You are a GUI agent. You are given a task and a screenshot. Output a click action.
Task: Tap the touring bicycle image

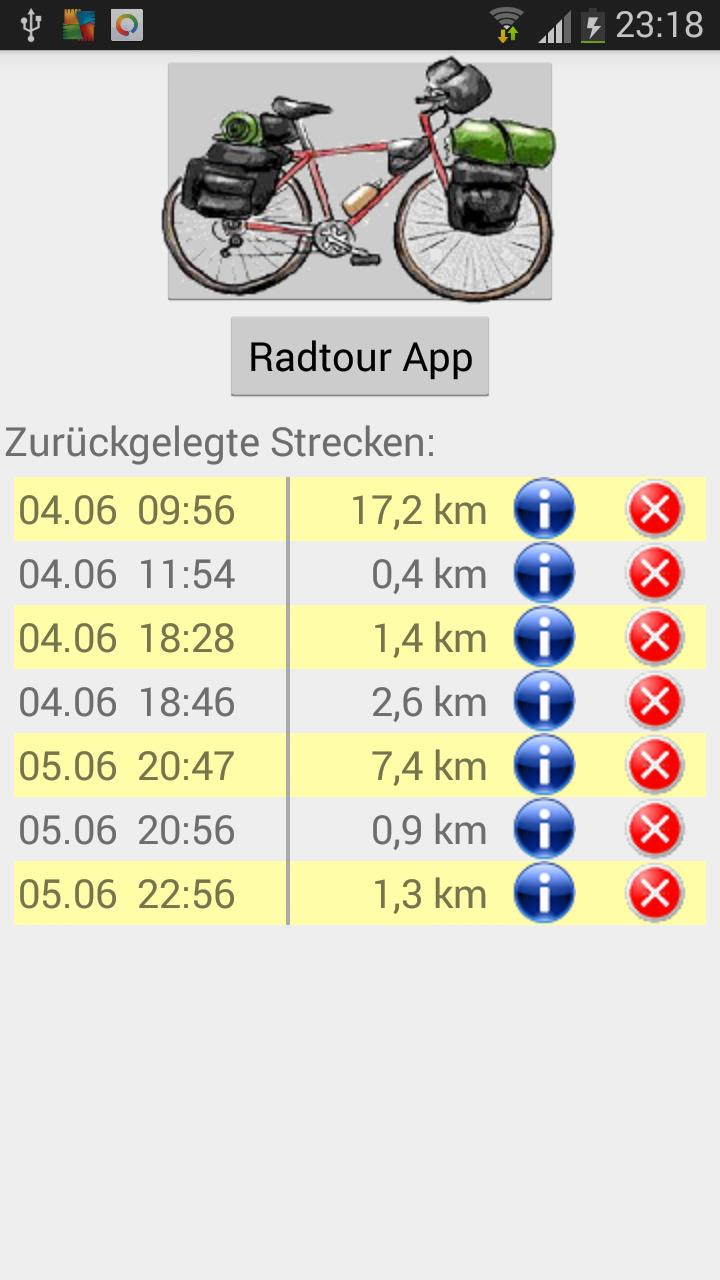coord(359,181)
